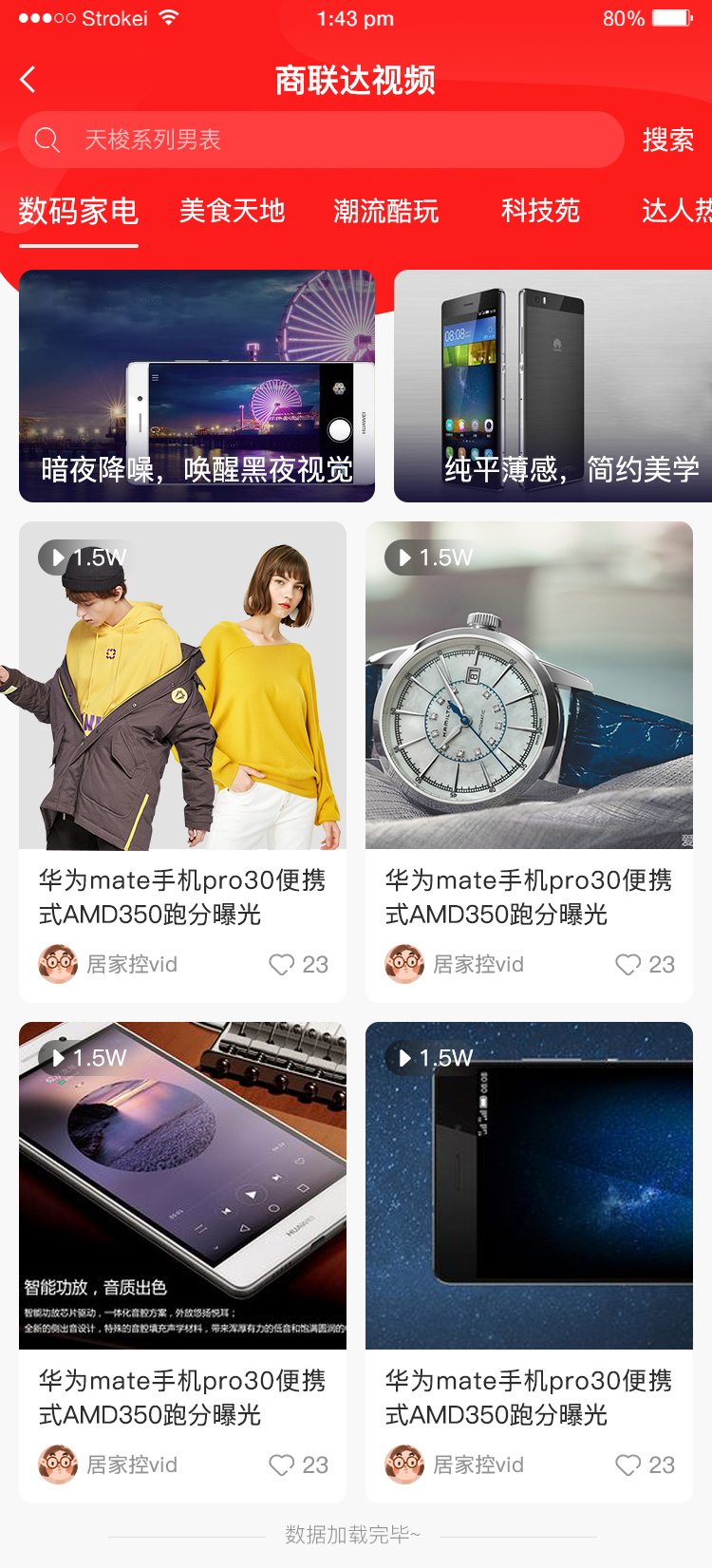
Task: Tap the 天梭系列男表 search field
Action: coord(321,140)
